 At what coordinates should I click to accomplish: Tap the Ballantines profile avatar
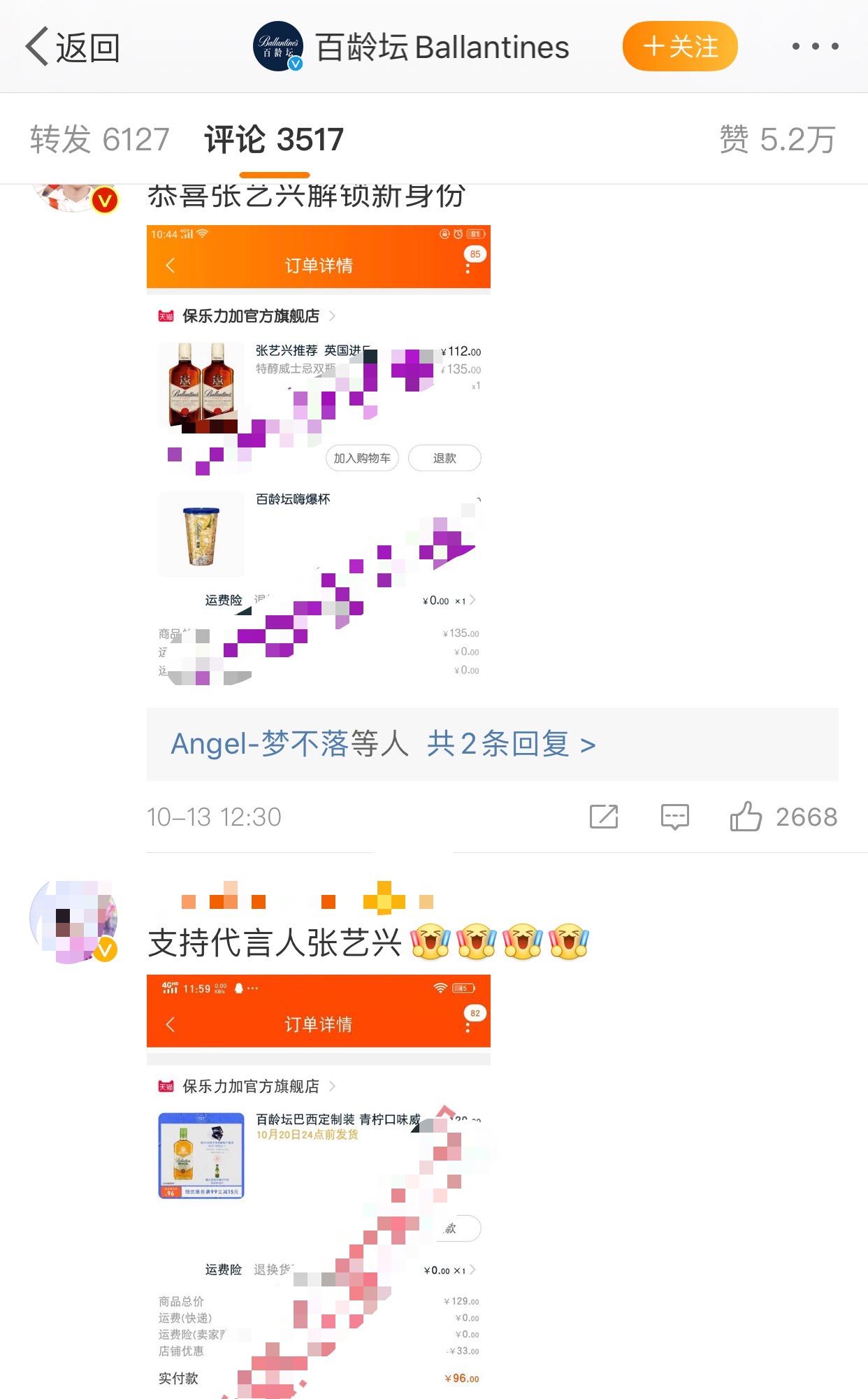[279, 45]
